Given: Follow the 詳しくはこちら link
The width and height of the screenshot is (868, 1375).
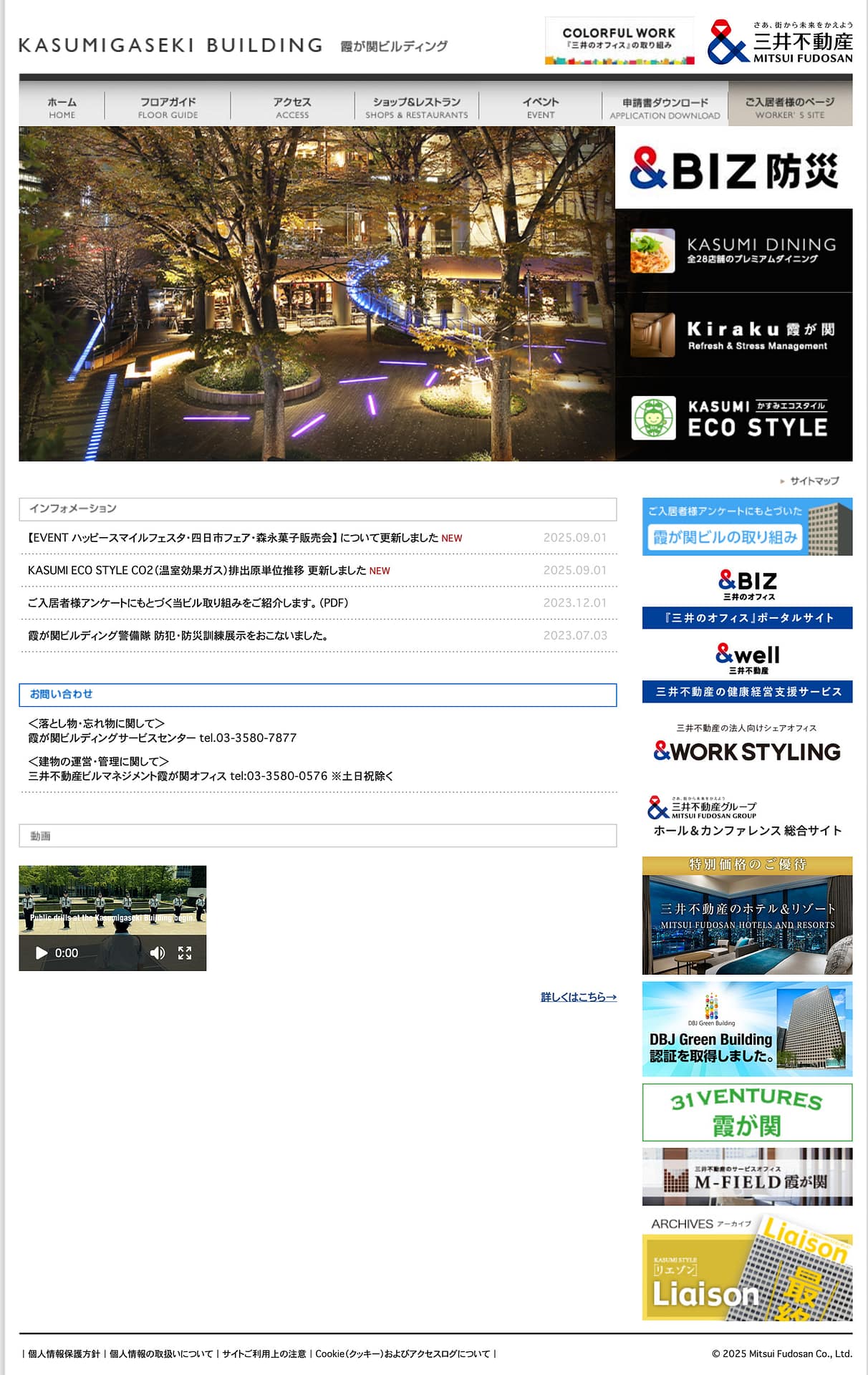Looking at the screenshot, I should click(x=578, y=997).
